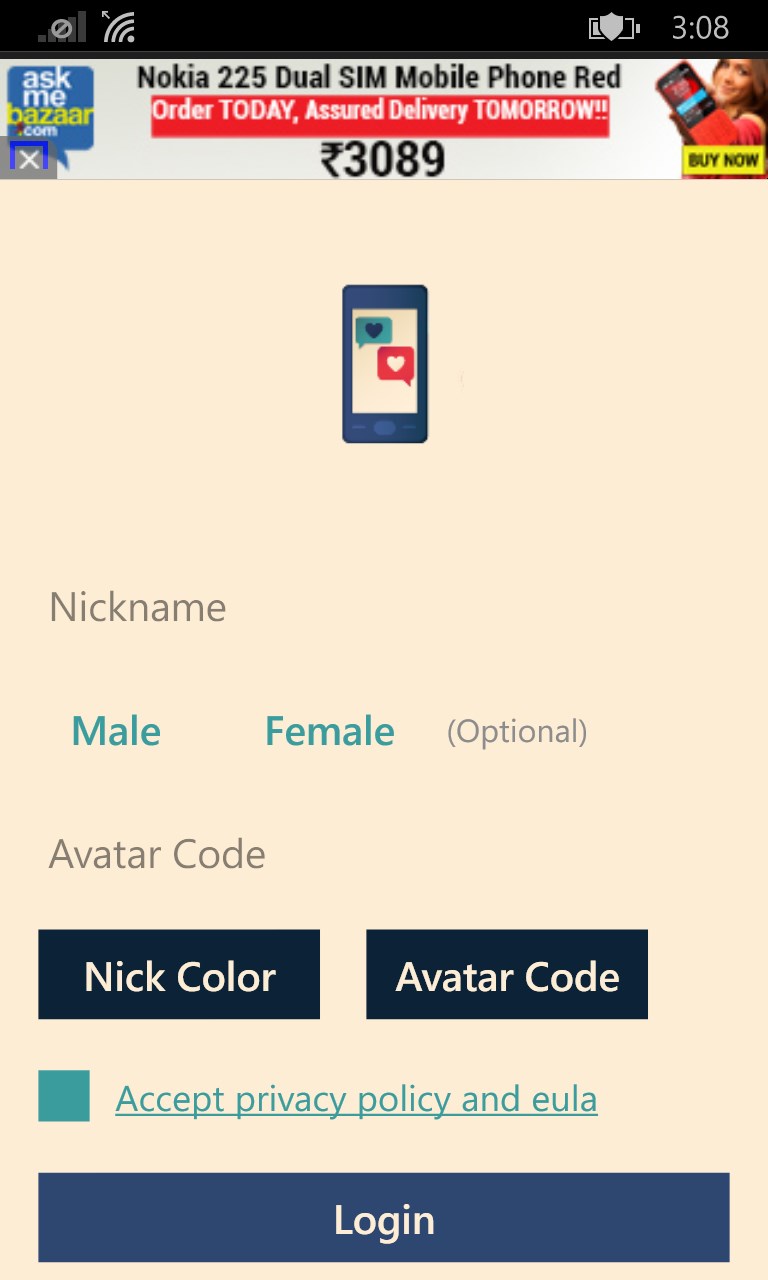Check the accept privacy policy checkbox
768x1280 pixels.
point(64,1096)
